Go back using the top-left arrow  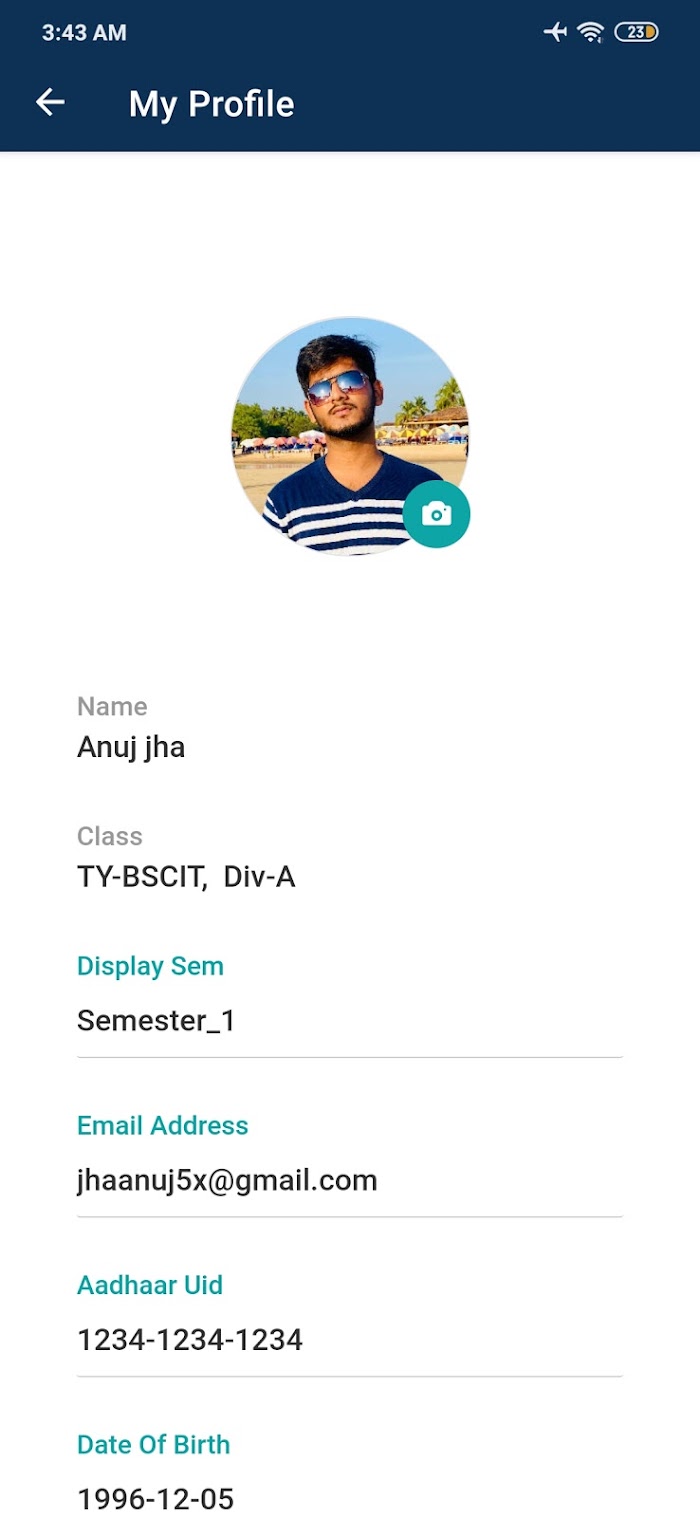pyautogui.click(x=50, y=102)
